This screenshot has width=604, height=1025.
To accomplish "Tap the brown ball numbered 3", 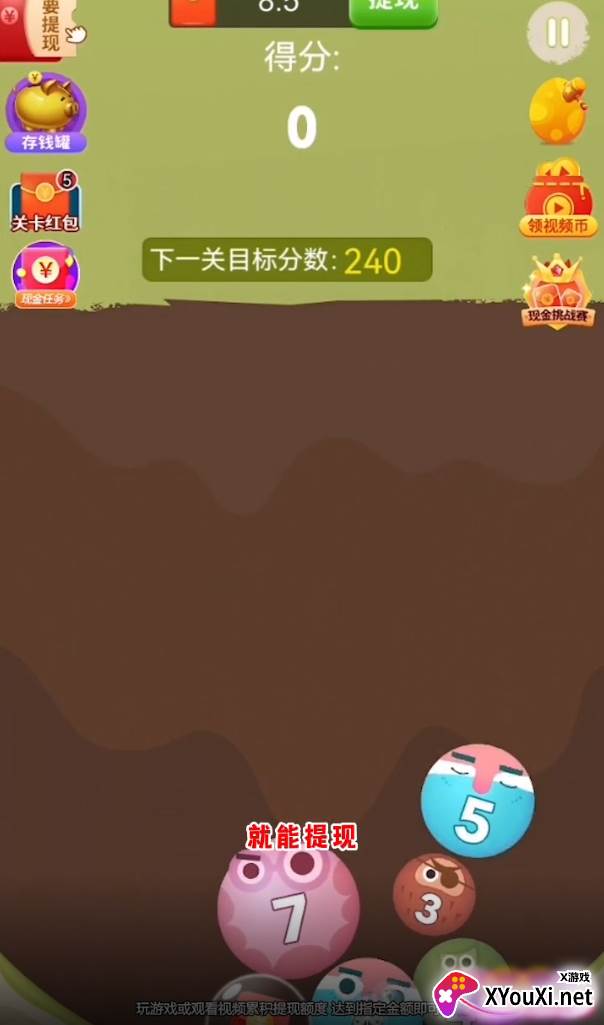I will click(x=433, y=894).
